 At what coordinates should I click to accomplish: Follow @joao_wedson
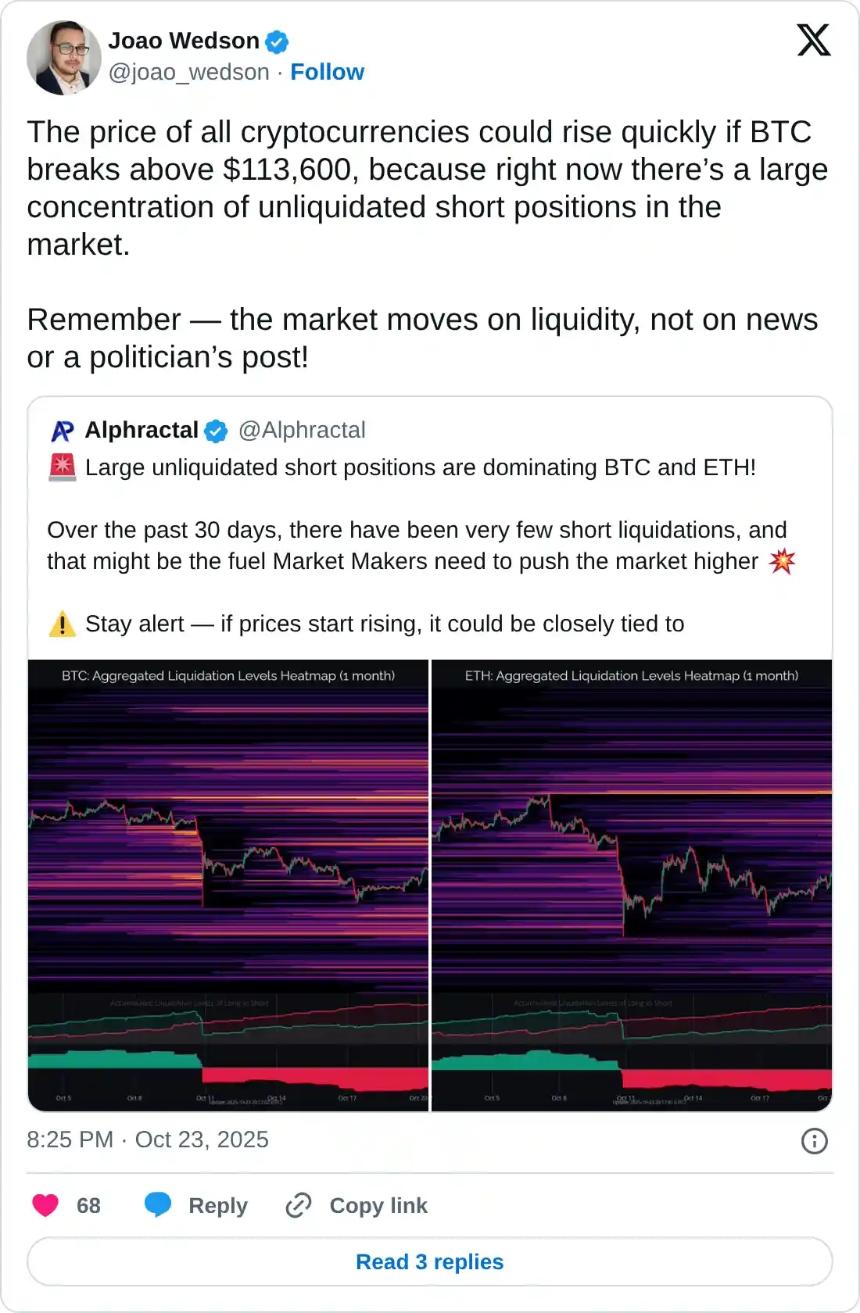click(x=327, y=72)
